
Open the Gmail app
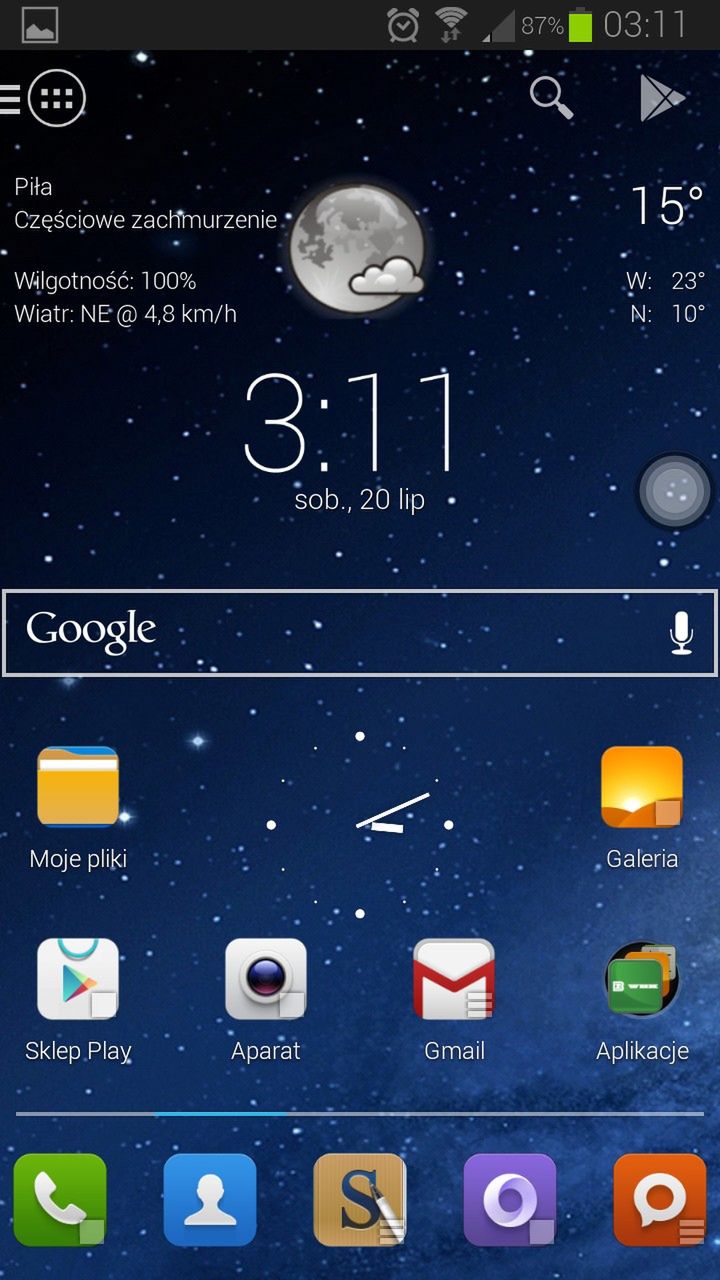point(454,980)
